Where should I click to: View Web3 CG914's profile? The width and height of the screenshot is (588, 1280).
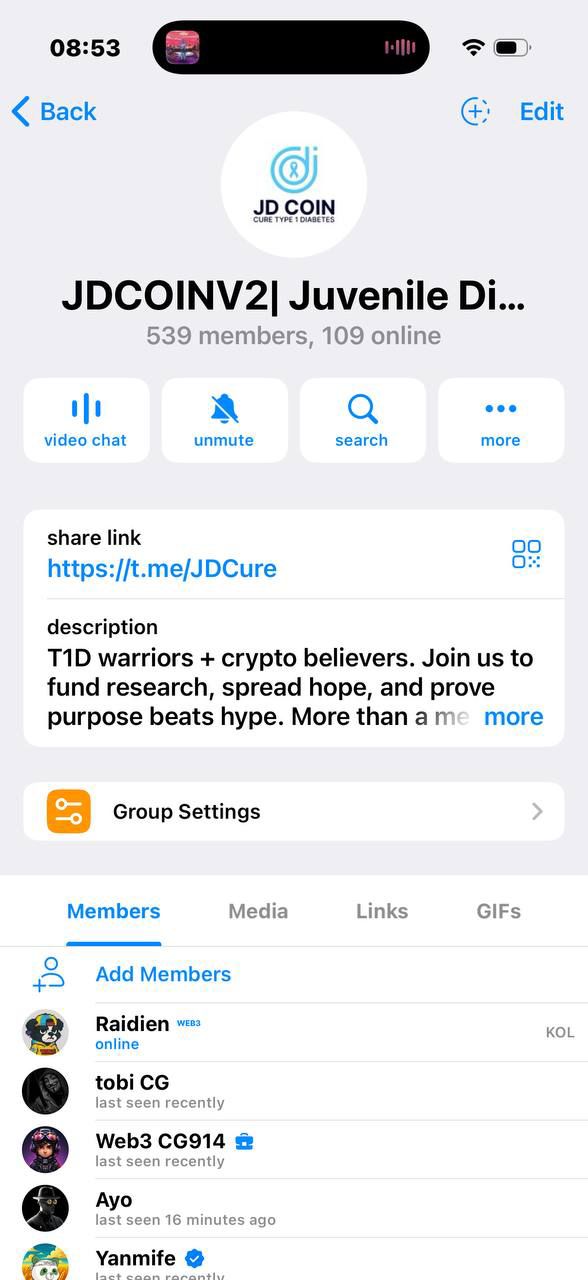[x=294, y=1150]
